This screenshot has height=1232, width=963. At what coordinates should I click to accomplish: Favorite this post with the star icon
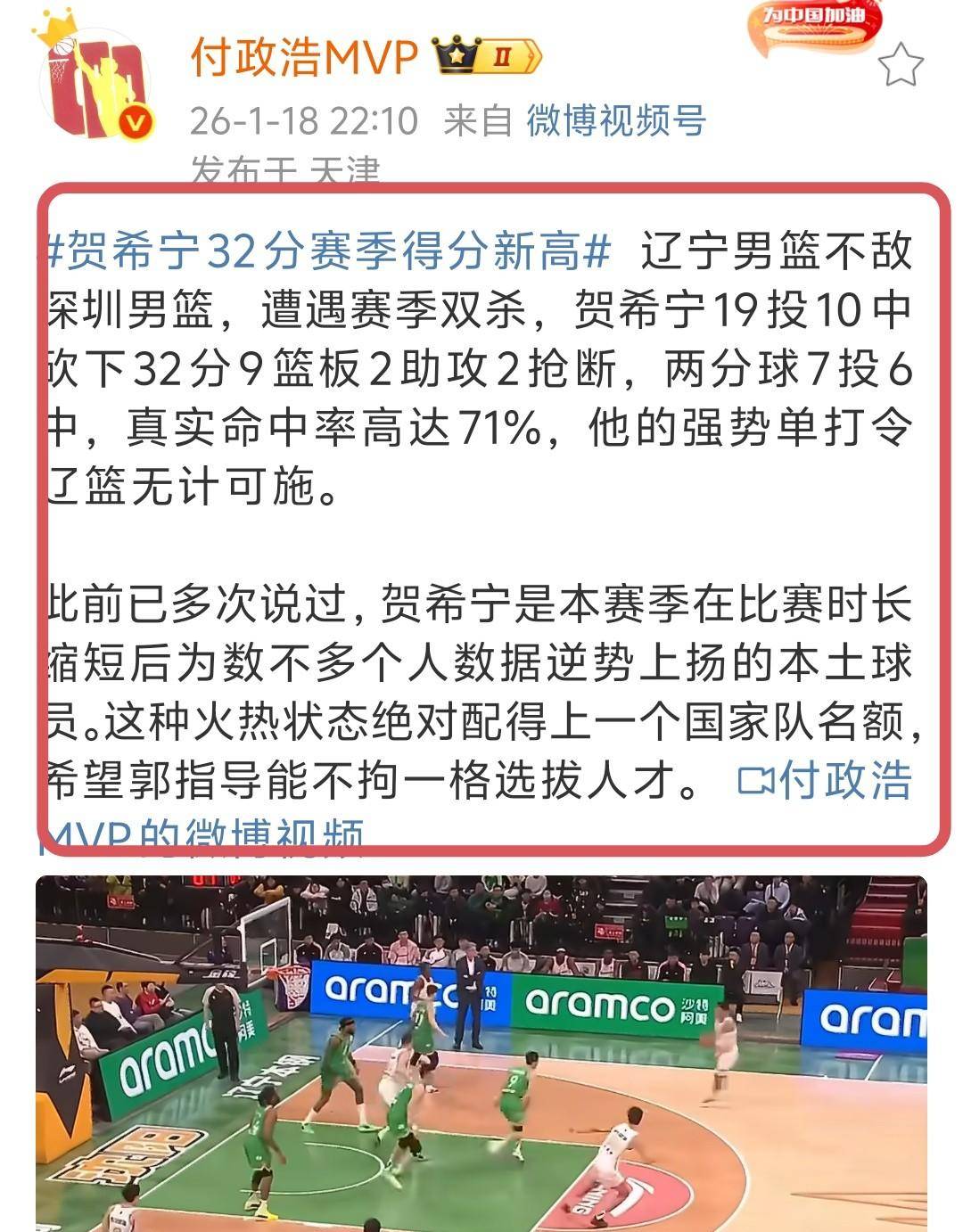click(900, 65)
